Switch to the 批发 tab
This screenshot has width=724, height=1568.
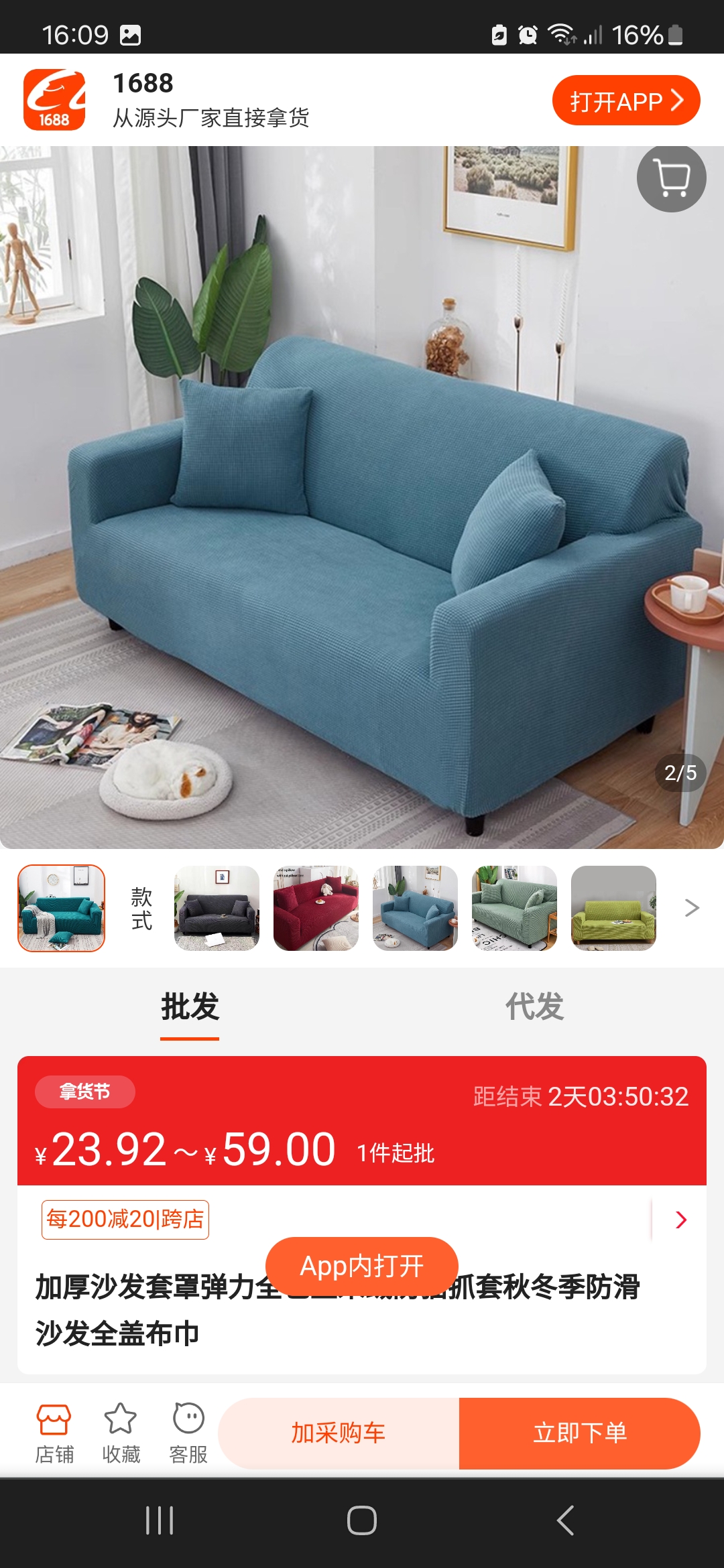coord(190,1006)
